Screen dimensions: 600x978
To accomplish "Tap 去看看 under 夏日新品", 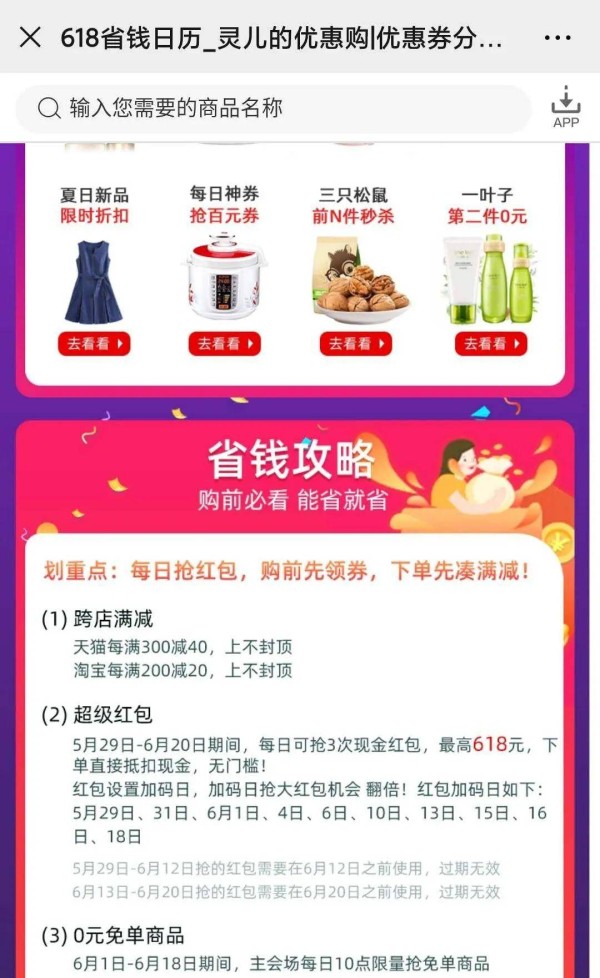I will [94, 344].
